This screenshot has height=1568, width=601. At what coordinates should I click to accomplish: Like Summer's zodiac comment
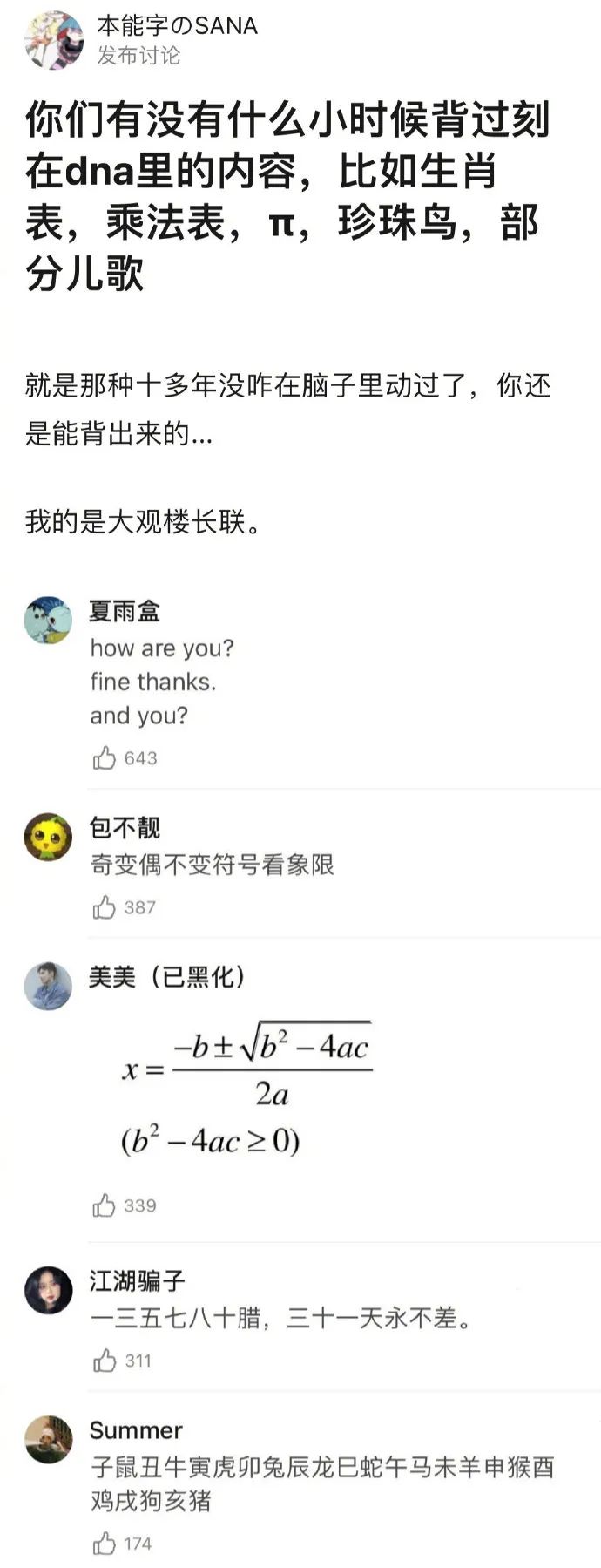coord(105,1544)
